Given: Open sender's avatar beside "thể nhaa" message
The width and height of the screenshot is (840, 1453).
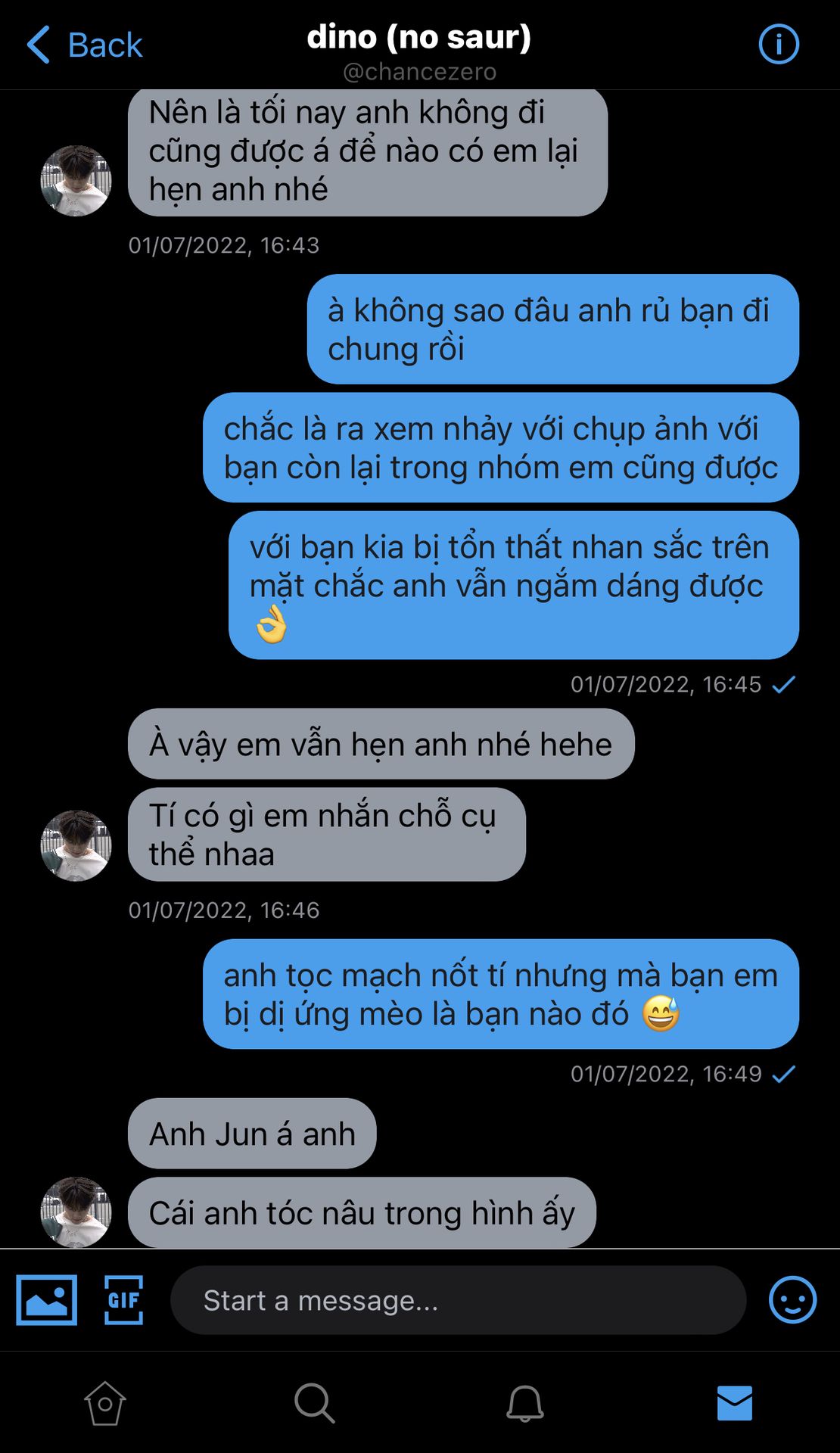Looking at the screenshot, I should (x=76, y=845).
